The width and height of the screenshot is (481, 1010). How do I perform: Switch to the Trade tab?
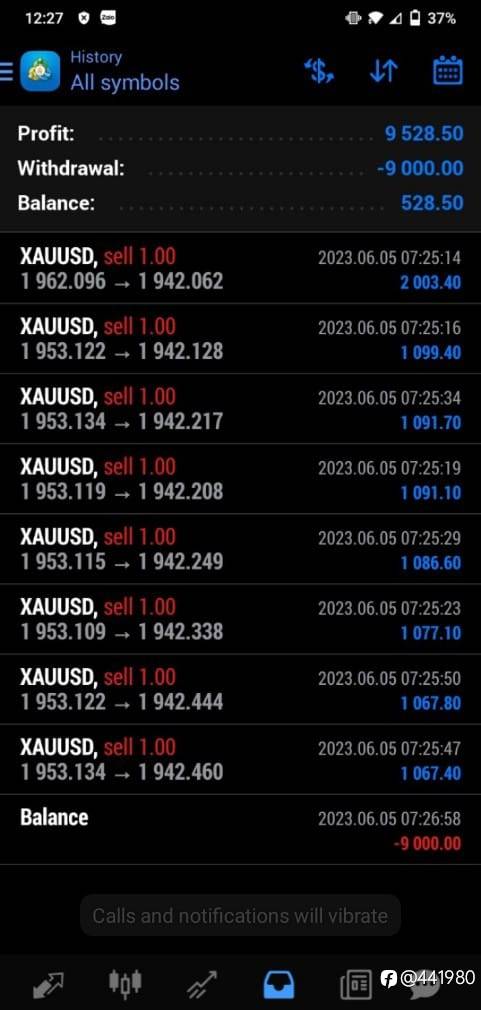click(x=202, y=984)
